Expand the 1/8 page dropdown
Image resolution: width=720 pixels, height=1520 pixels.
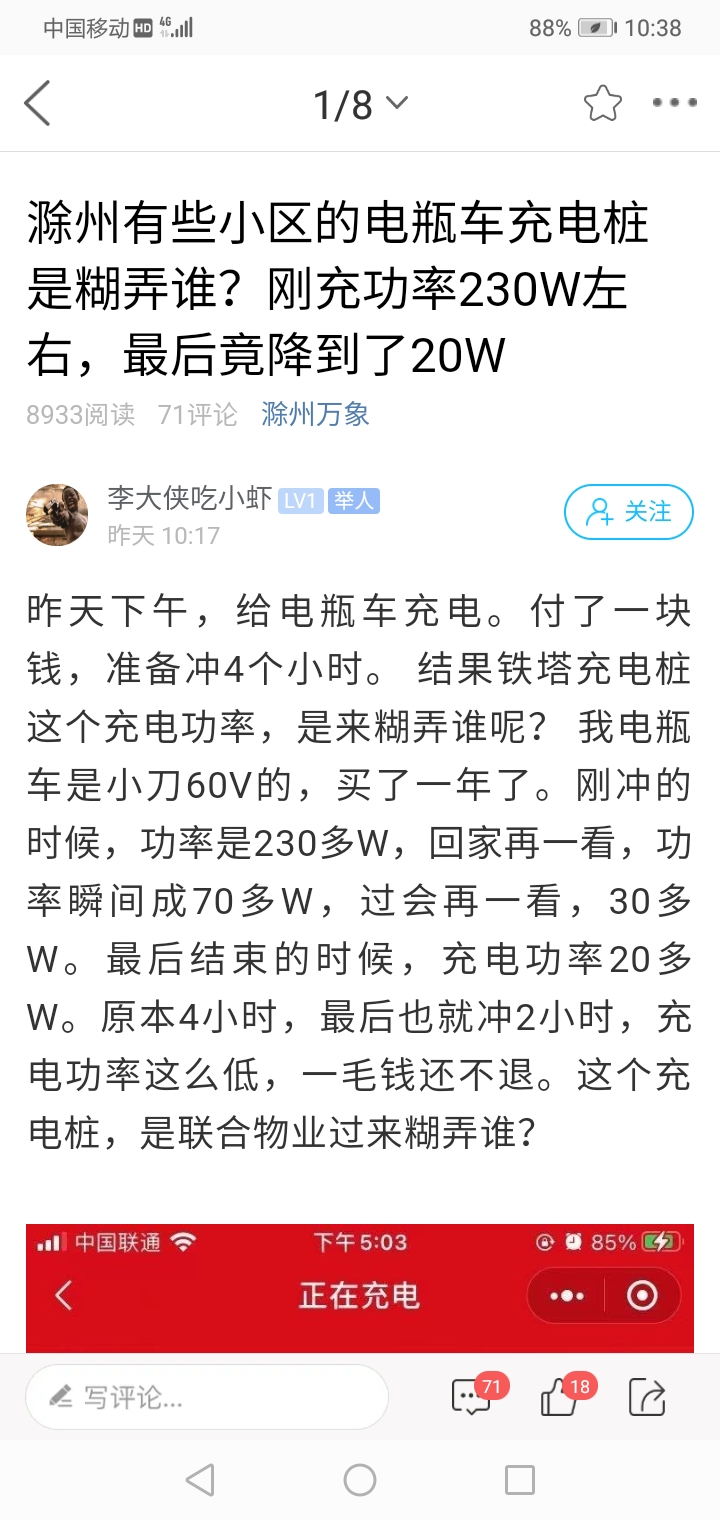point(360,103)
